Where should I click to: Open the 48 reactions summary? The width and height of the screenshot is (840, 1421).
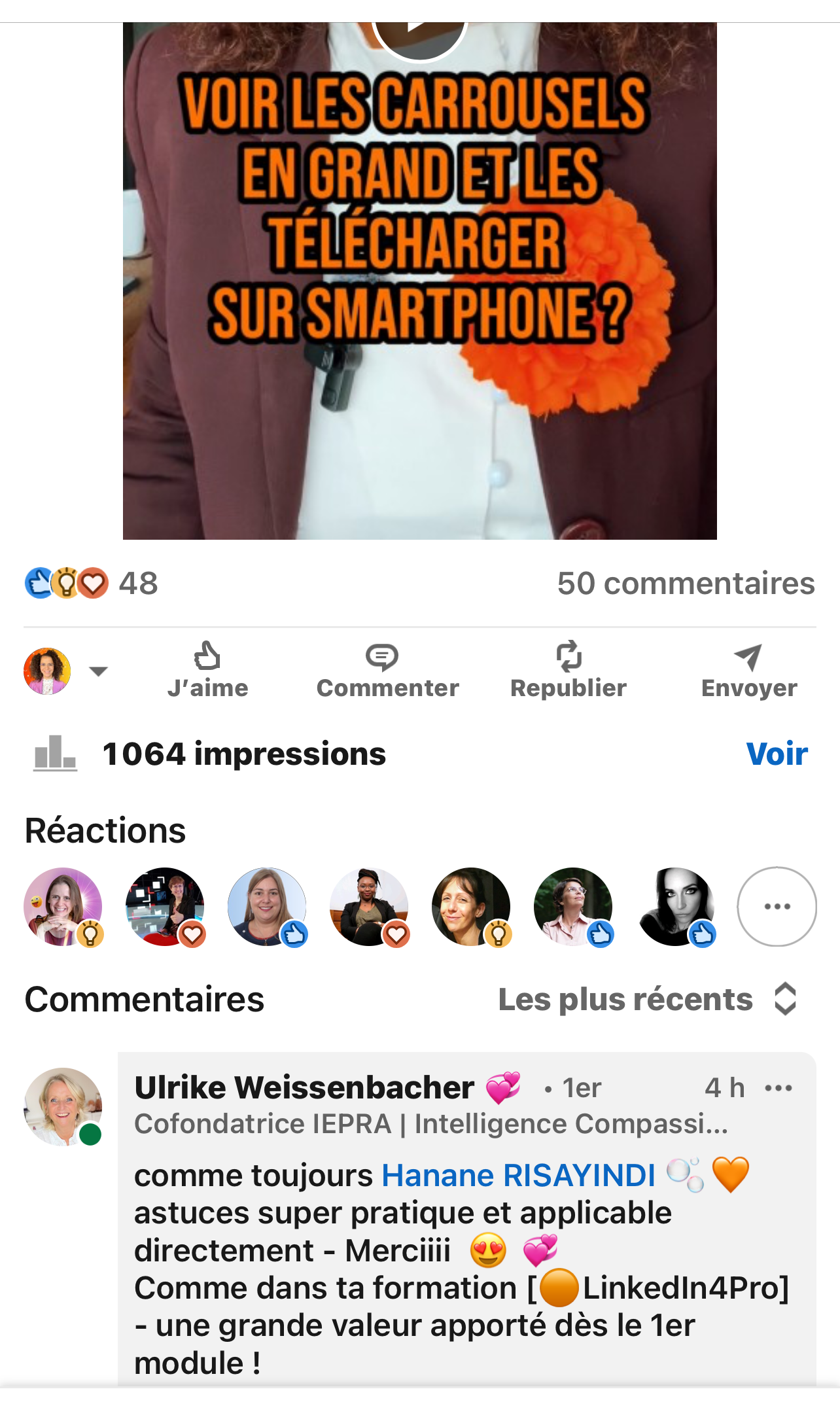tap(92, 583)
